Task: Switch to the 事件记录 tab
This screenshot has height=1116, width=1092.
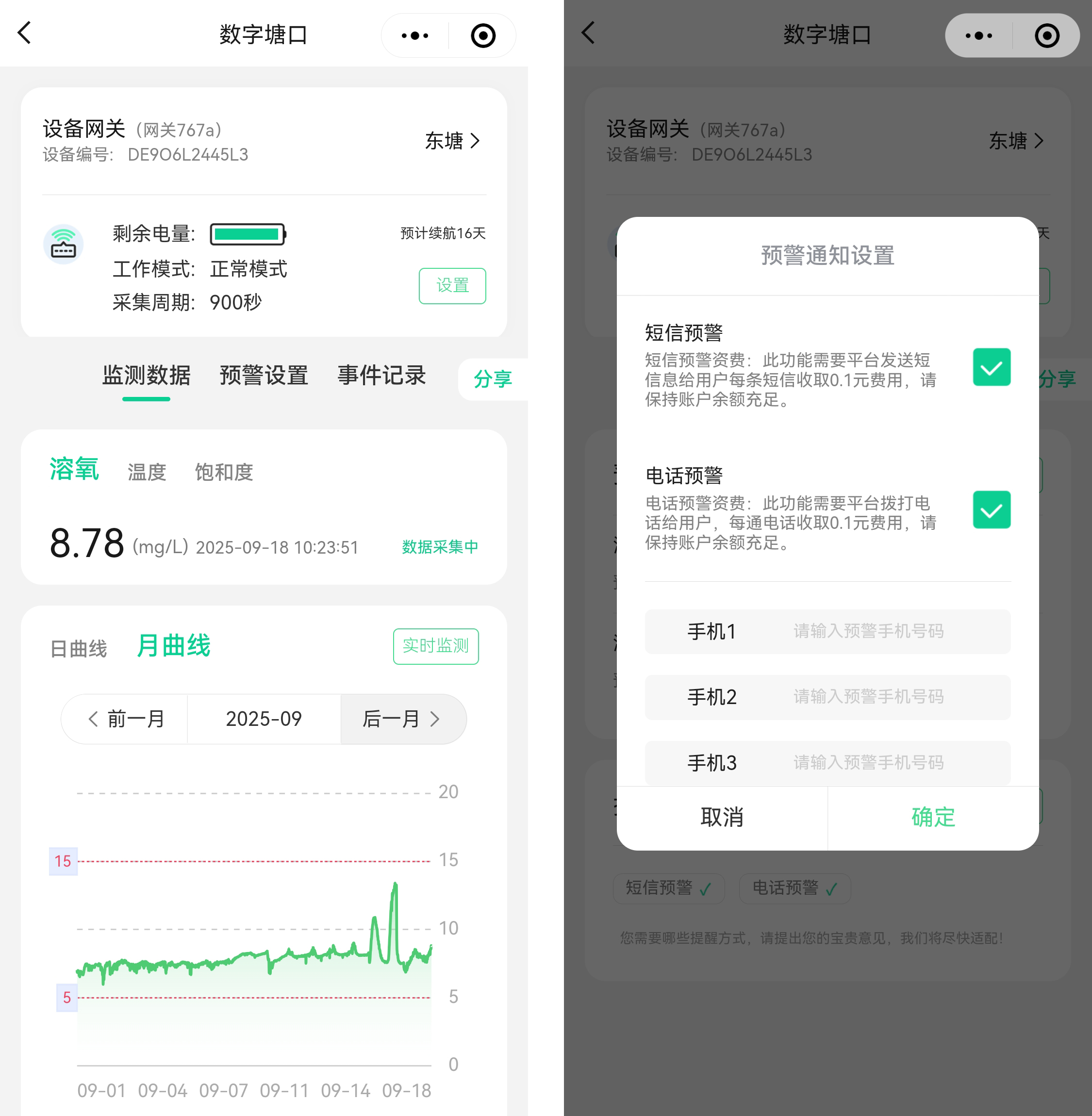Action: point(381,376)
